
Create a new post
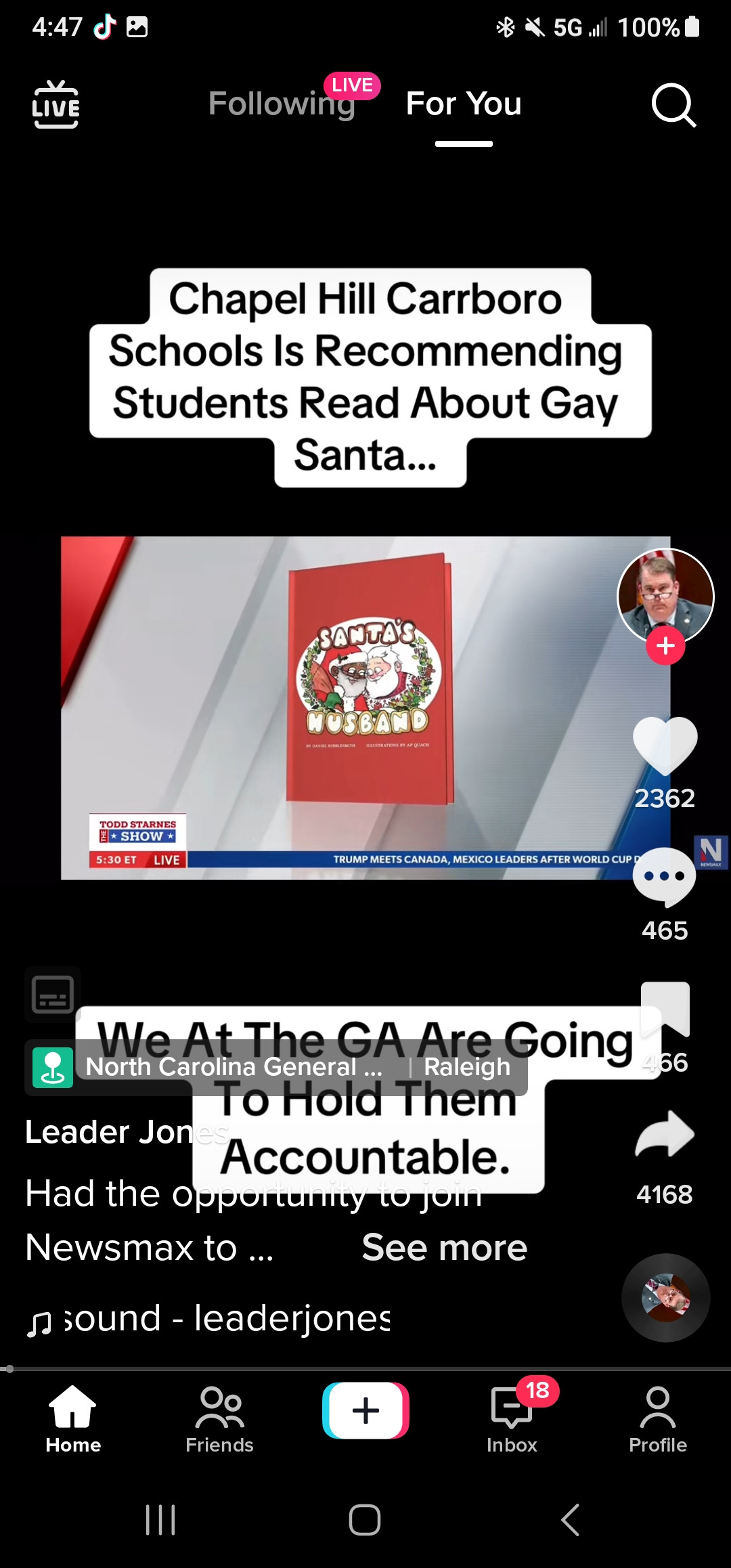tap(365, 1411)
